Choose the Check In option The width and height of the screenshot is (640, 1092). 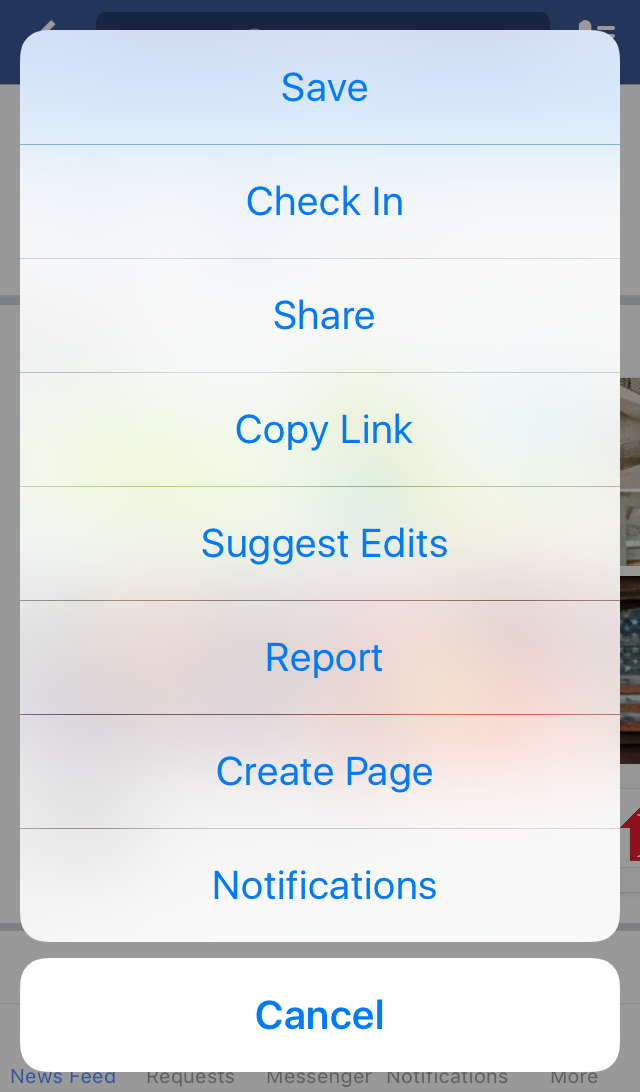(x=324, y=202)
